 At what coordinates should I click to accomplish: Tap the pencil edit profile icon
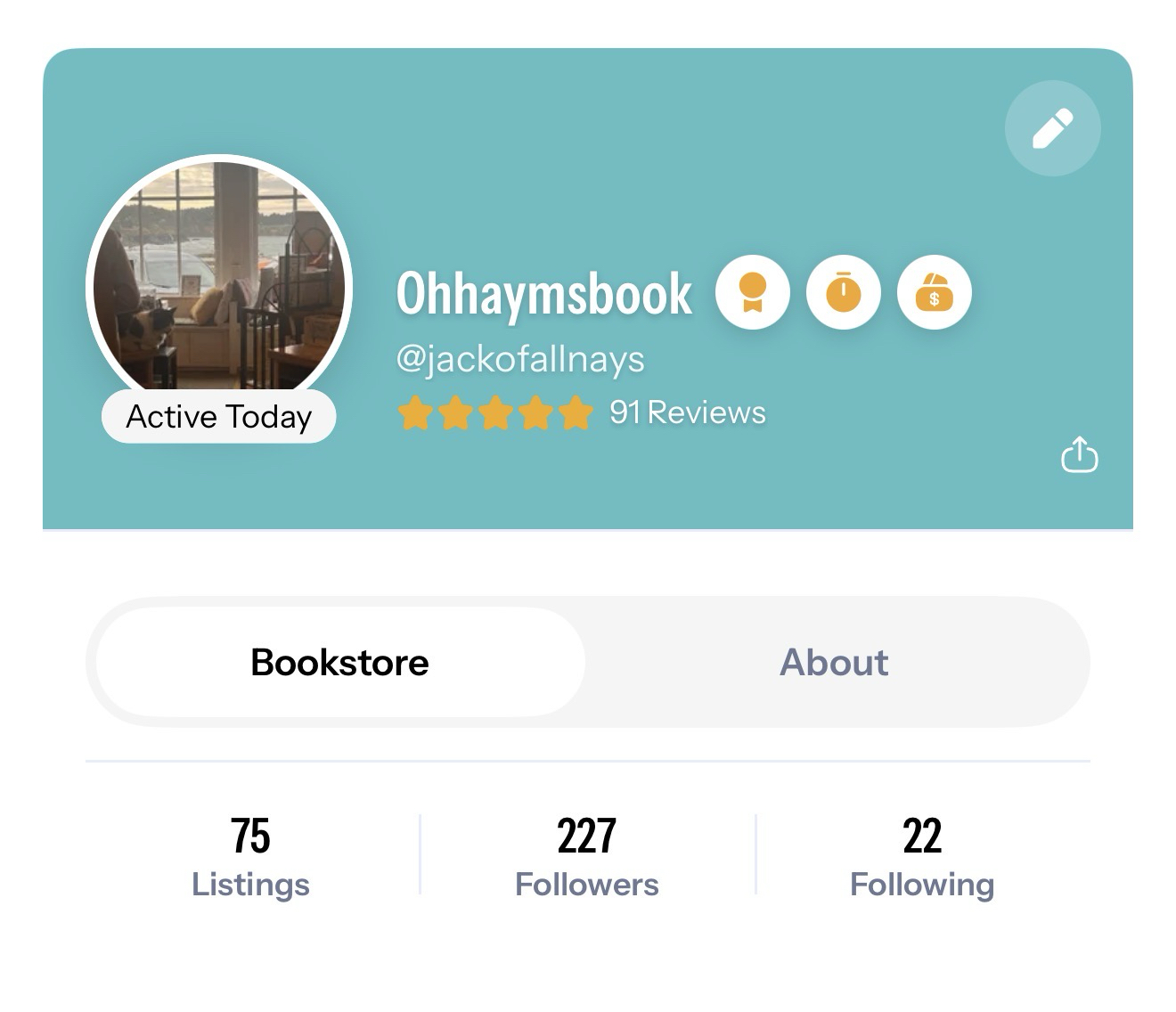(1052, 128)
